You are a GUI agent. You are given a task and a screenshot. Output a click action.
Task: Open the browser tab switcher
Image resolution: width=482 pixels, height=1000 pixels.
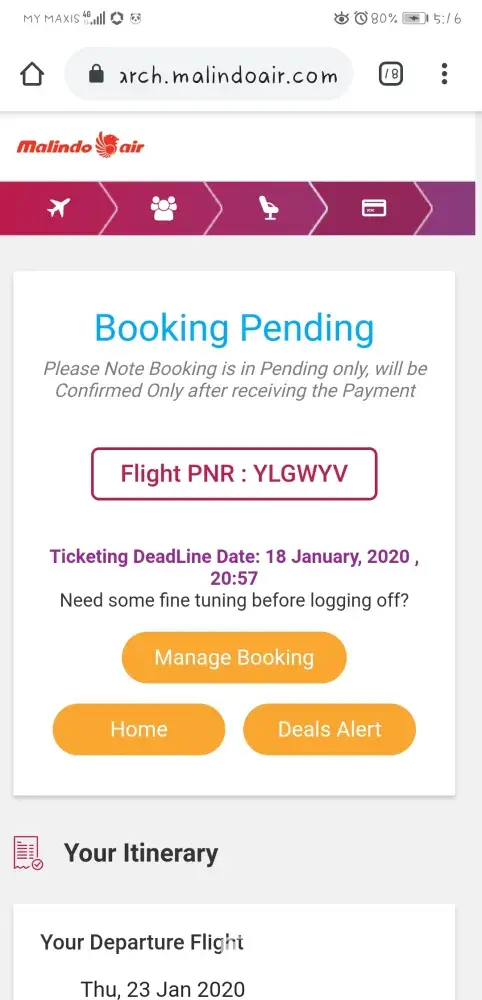tap(391, 75)
